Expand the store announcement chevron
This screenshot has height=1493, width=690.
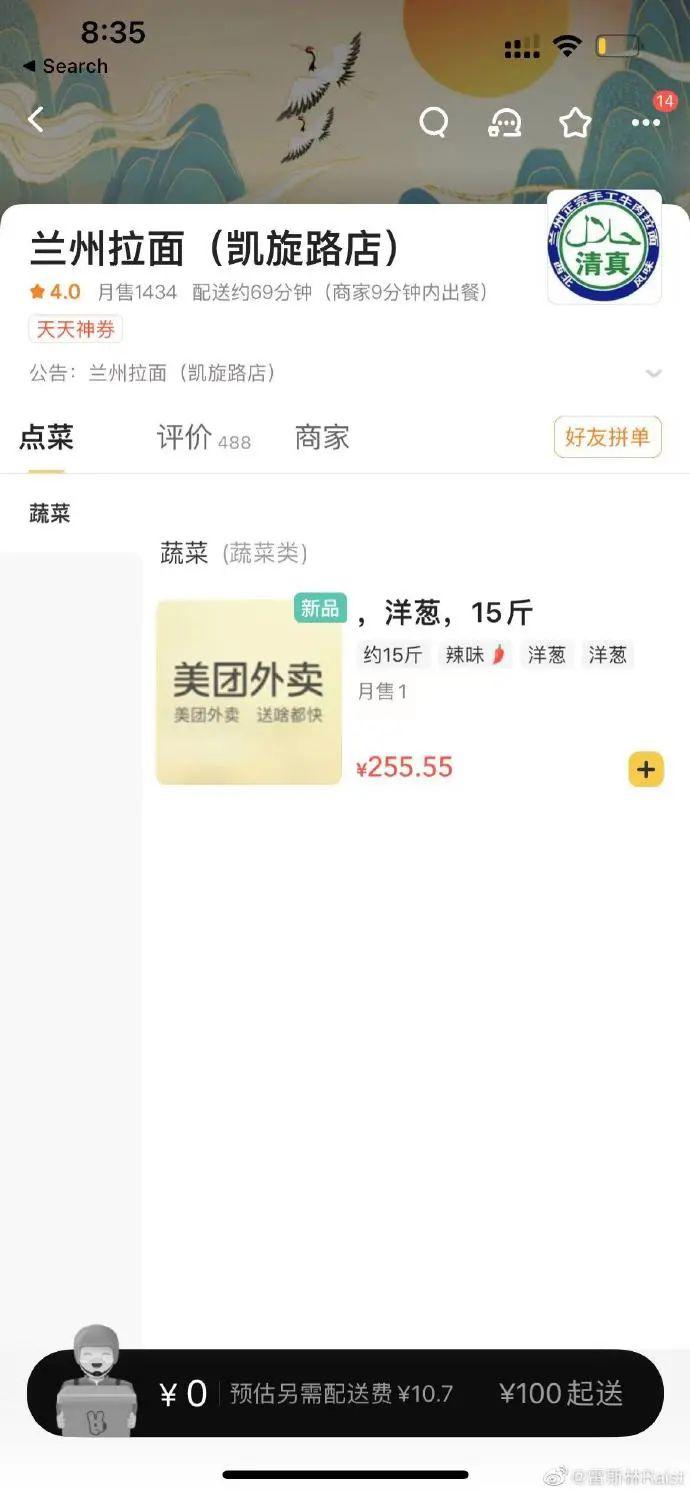653,374
